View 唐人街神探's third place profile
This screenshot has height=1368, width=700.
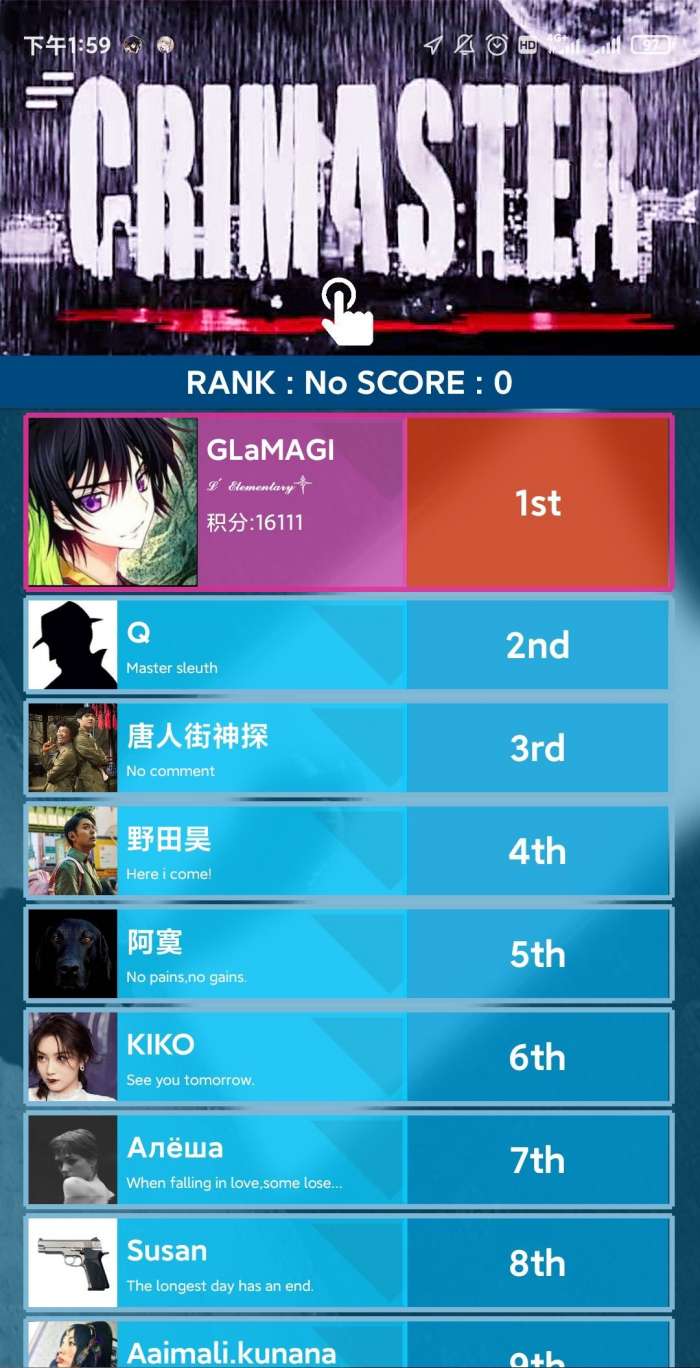349,749
